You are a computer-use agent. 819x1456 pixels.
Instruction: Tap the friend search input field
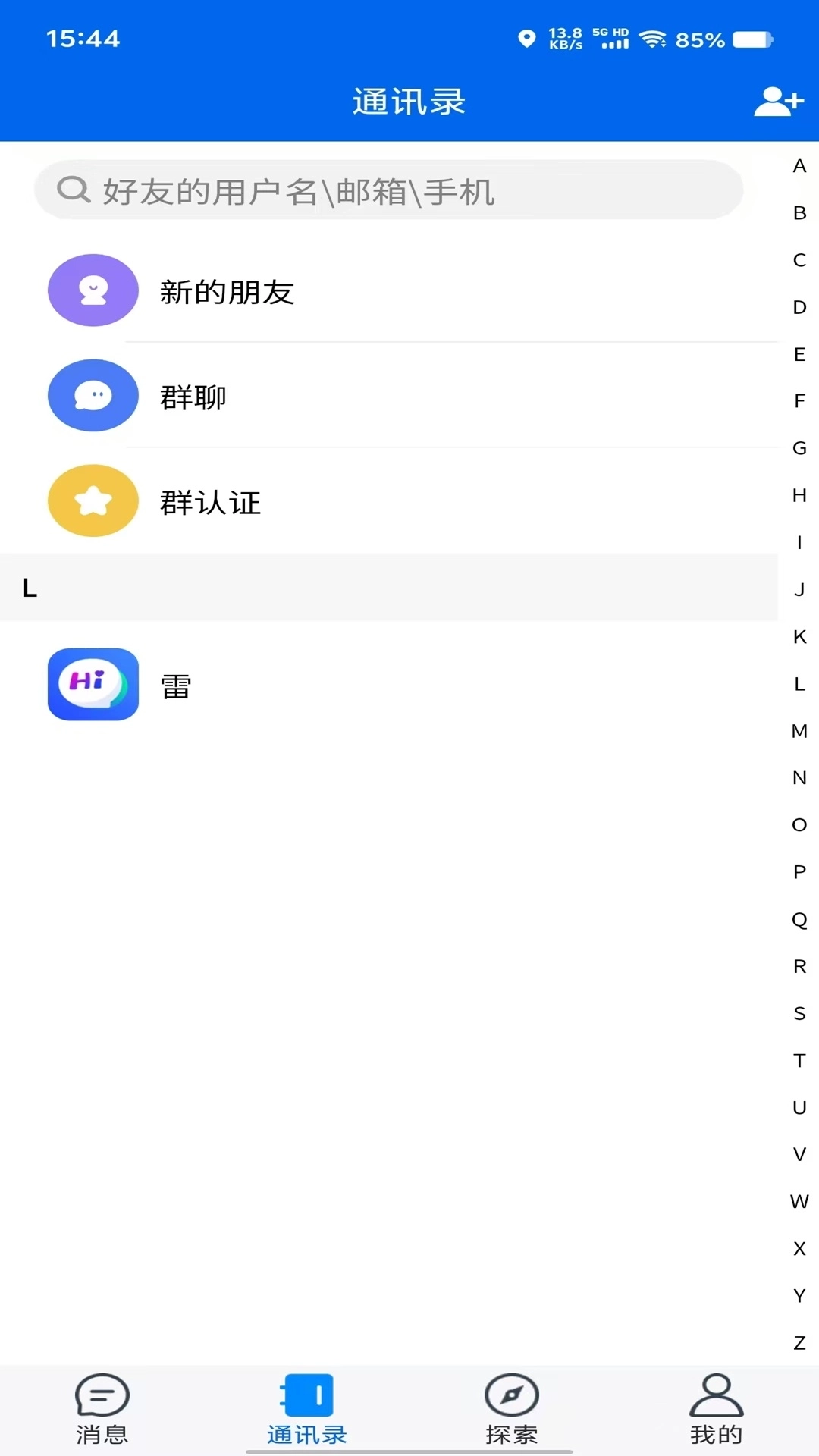[388, 189]
